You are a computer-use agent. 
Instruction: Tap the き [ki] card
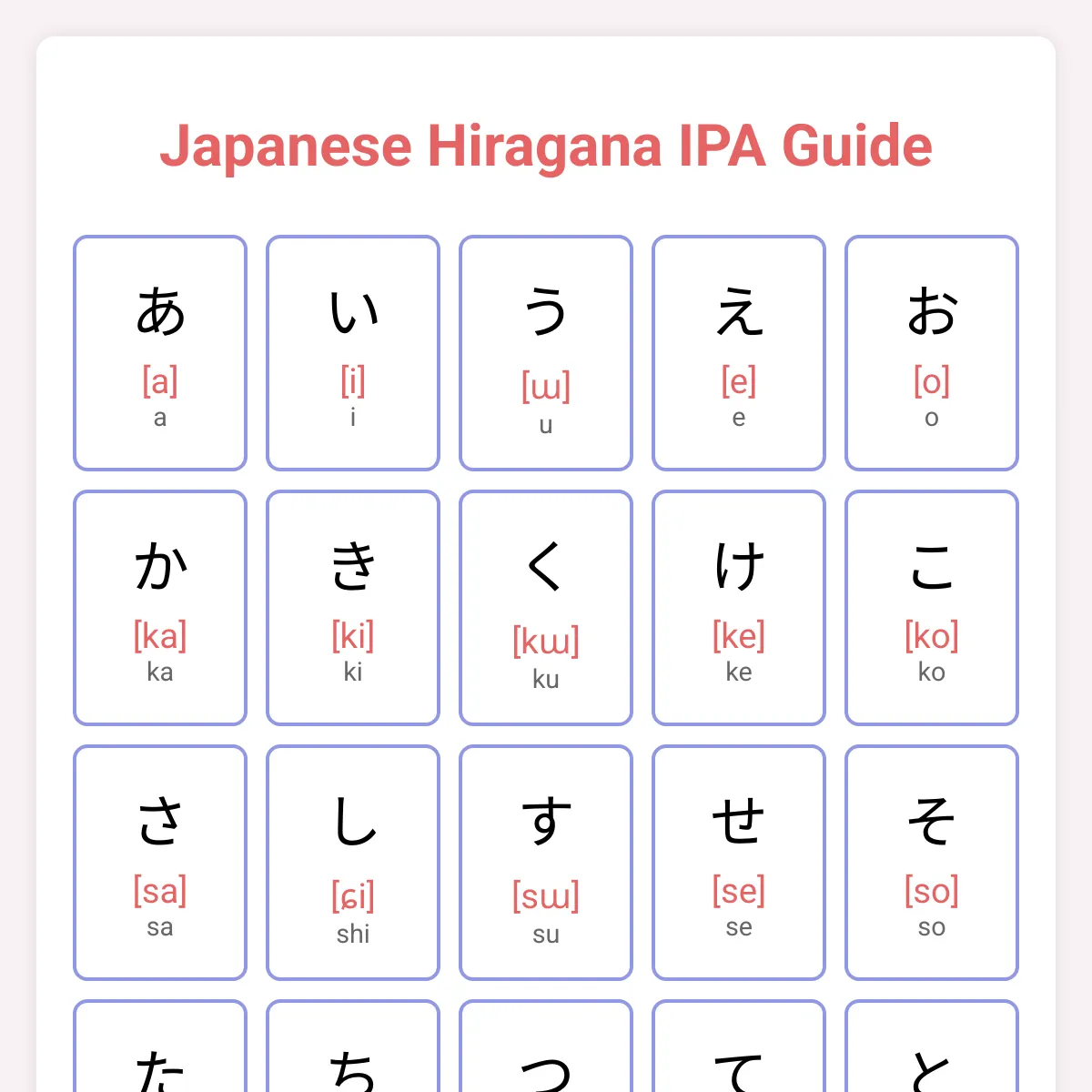353,608
